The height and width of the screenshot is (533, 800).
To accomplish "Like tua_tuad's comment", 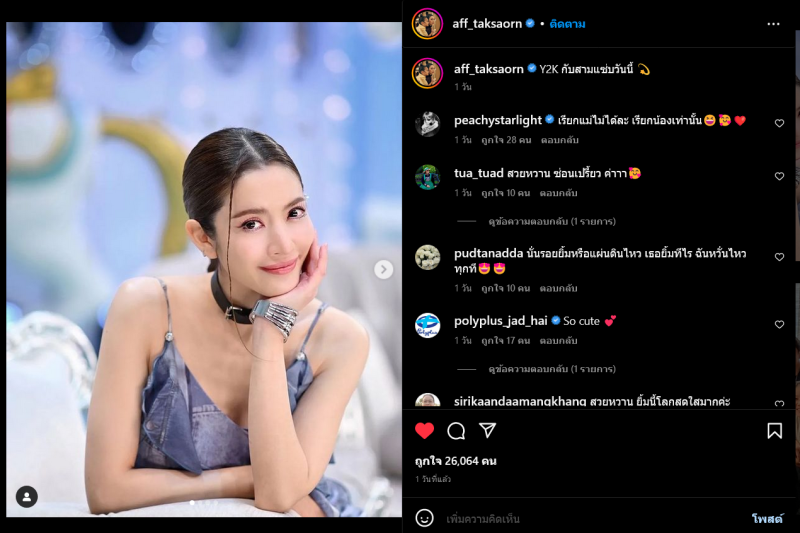I will point(780,176).
